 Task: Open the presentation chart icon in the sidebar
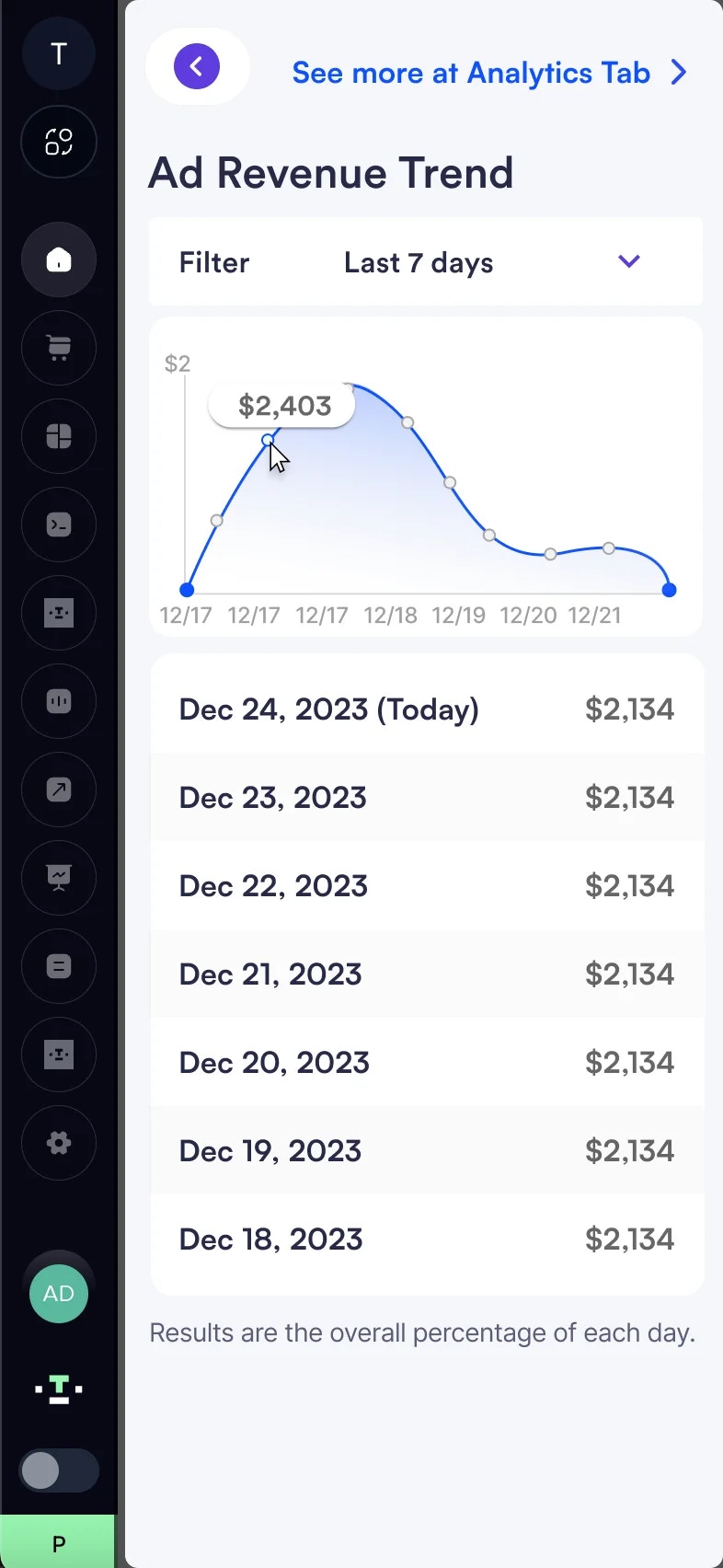(x=59, y=878)
